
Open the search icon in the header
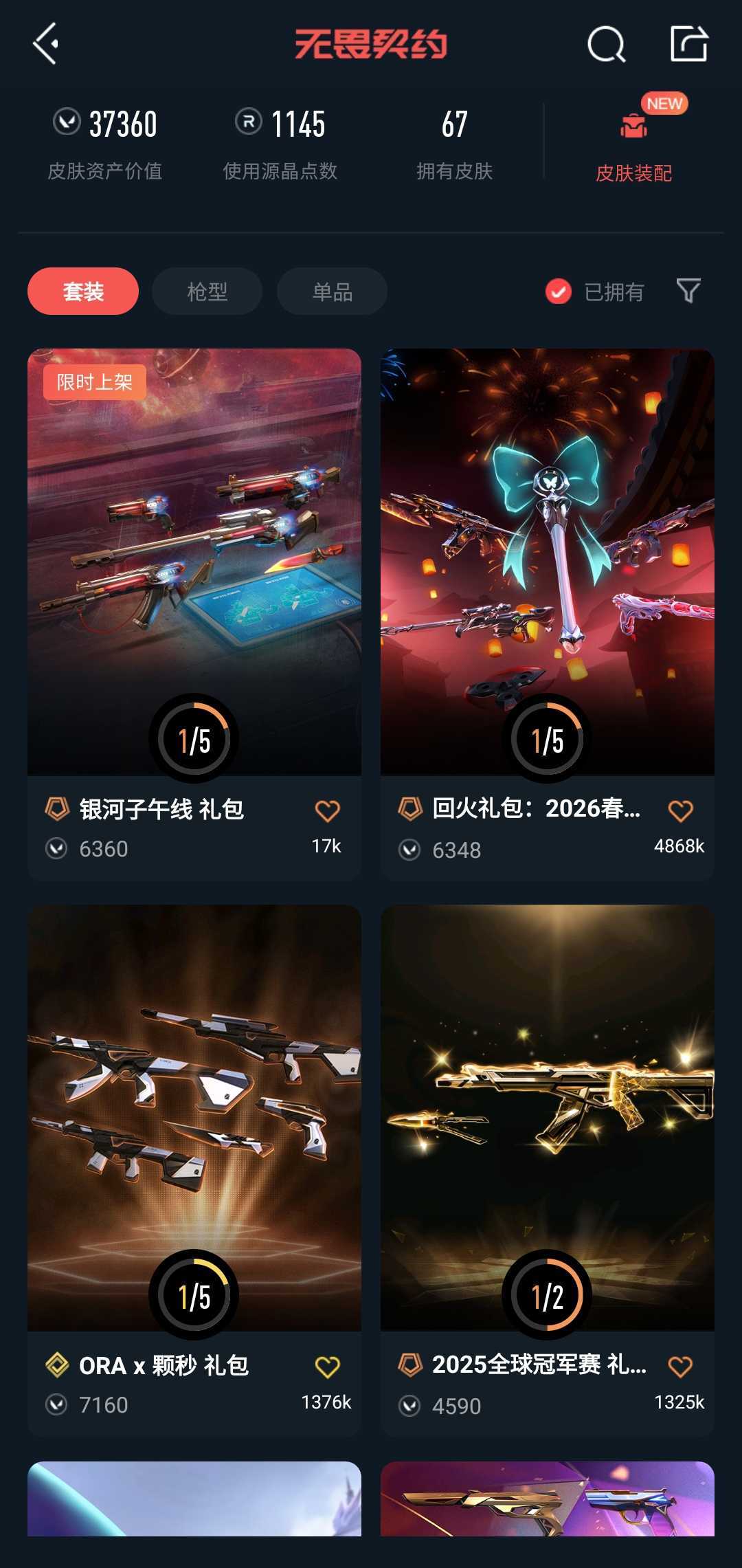click(x=606, y=45)
